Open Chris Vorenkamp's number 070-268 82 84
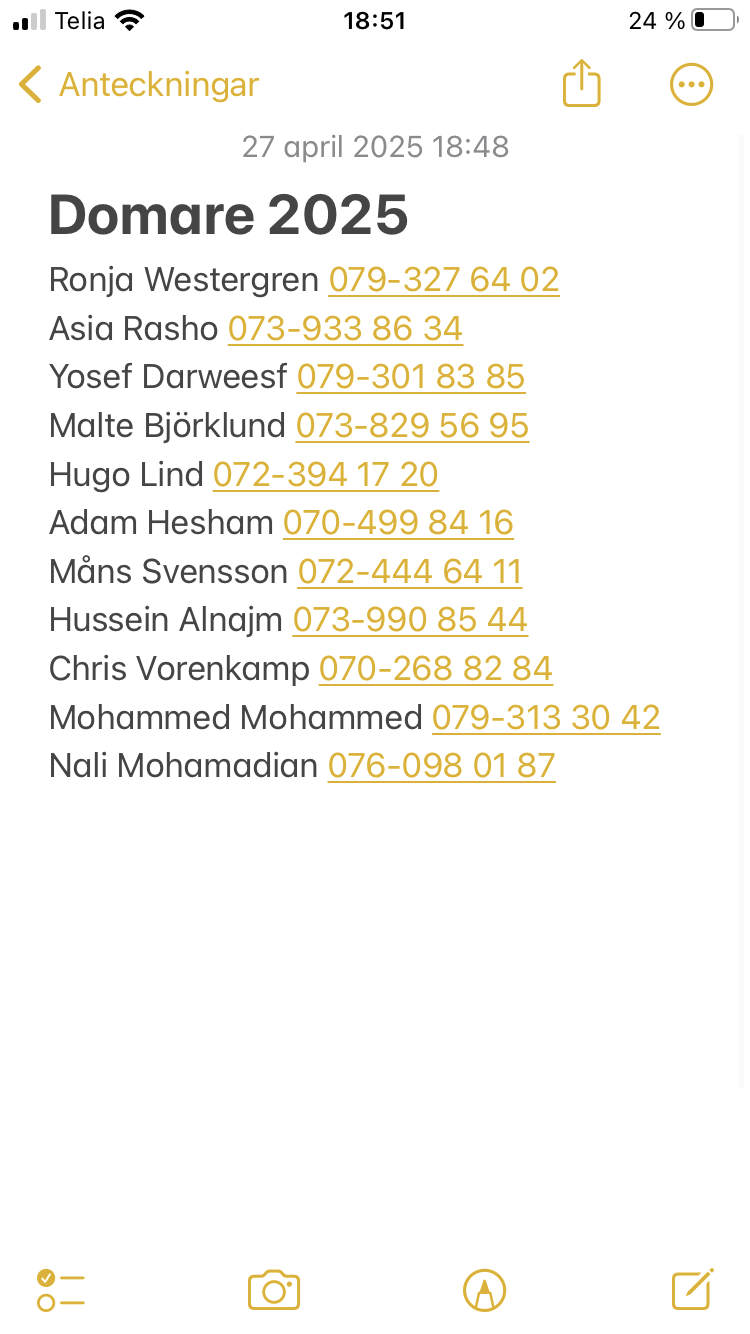This screenshot has height=1334, width=750. point(436,668)
